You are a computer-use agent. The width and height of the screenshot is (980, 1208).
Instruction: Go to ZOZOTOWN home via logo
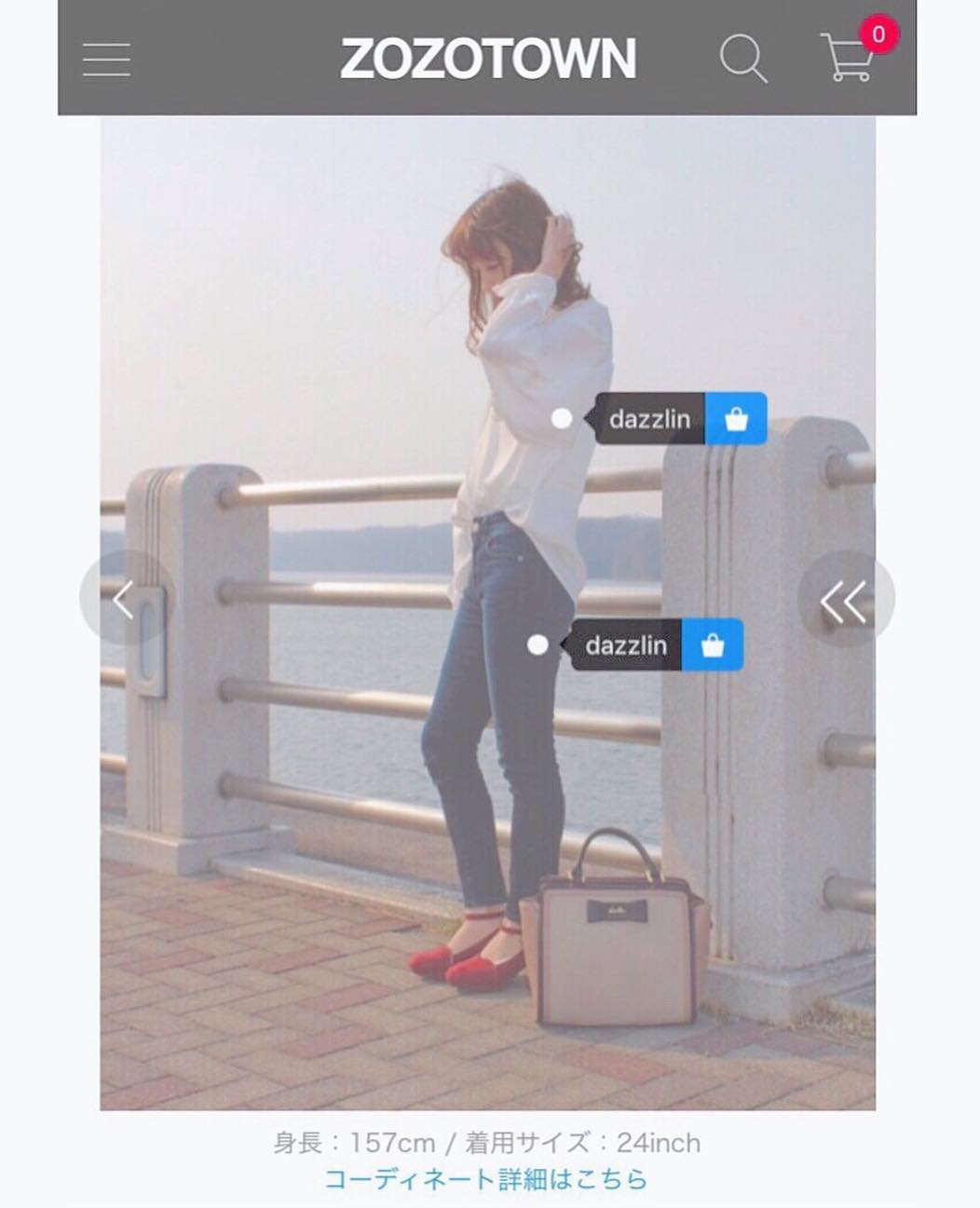click(x=487, y=59)
